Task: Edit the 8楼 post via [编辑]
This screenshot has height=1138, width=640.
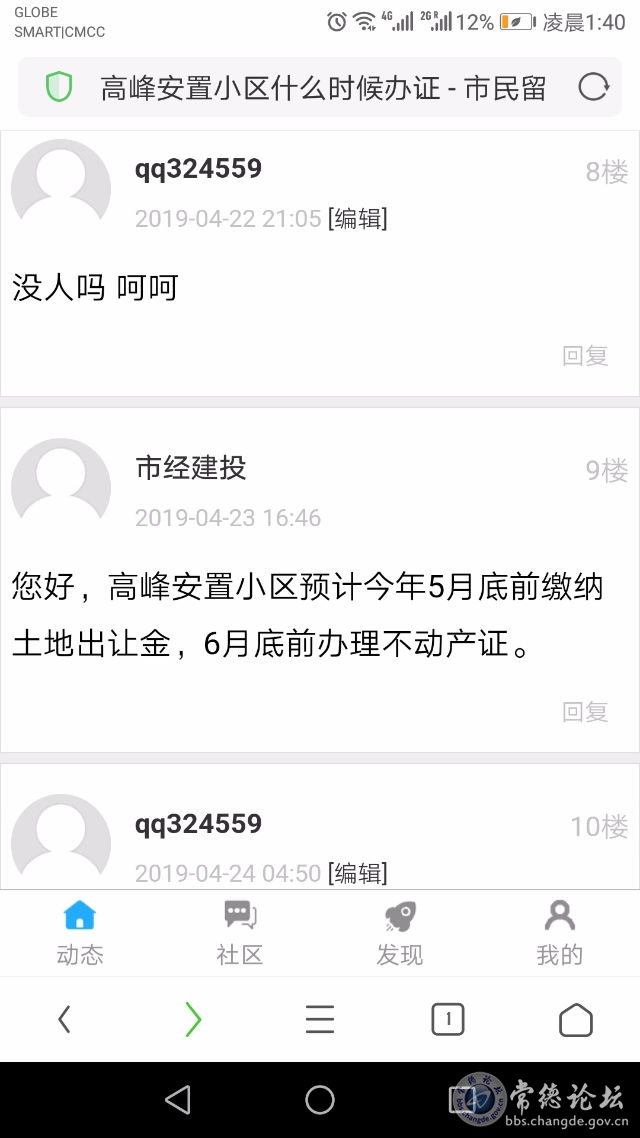Action: [x=357, y=218]
